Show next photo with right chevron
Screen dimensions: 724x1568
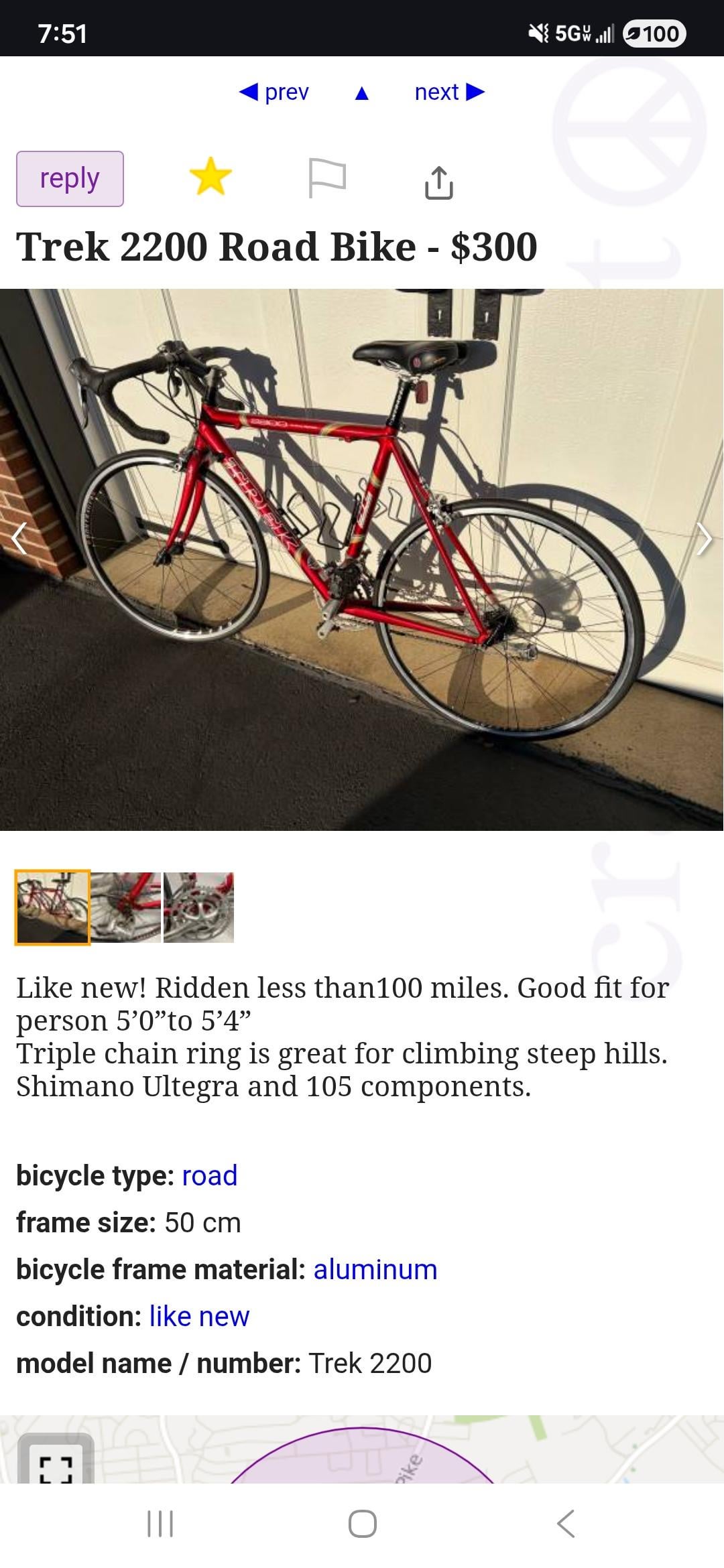(703, 539)
